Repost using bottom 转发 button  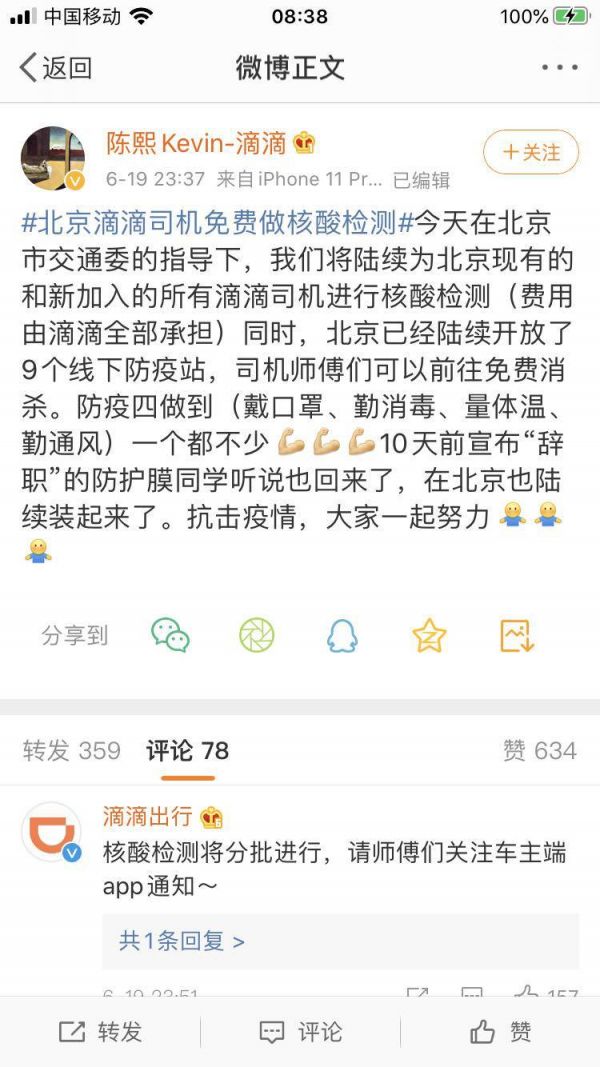[x=100, y=1032]
